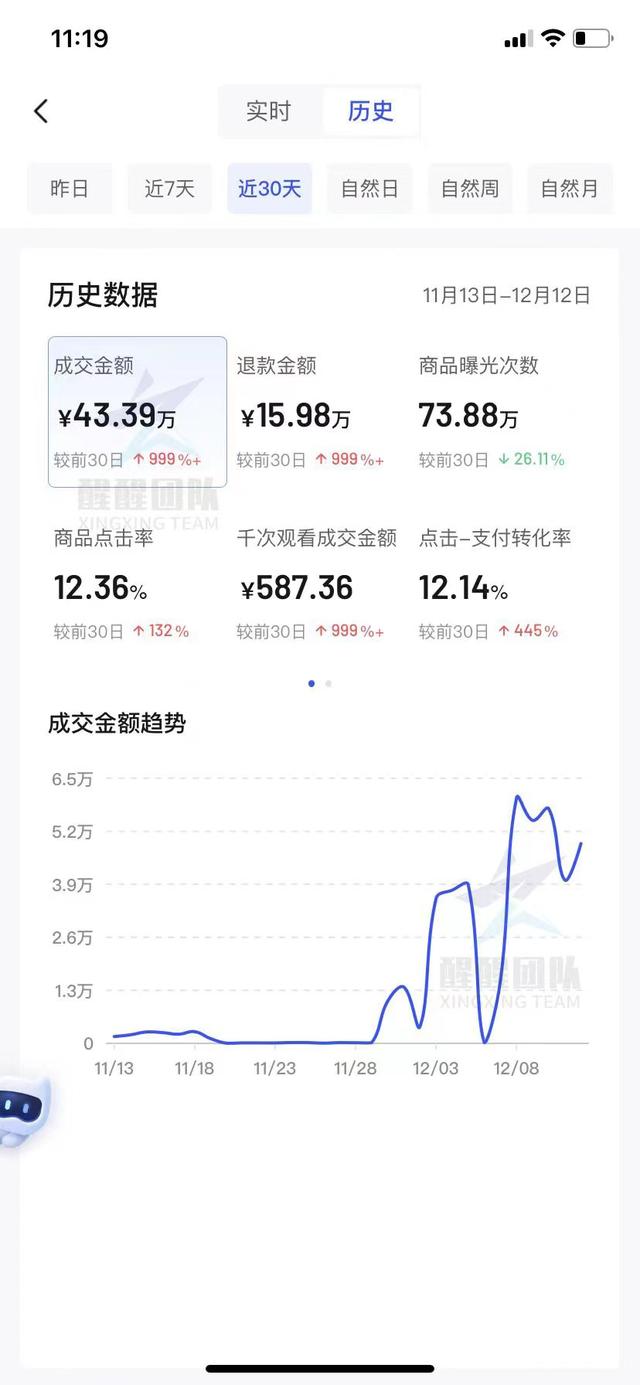Screen dimensions: 640x1385
Task: Choose the 昨日 date filter
Action: pyautogui.click(x=70, y=188)
